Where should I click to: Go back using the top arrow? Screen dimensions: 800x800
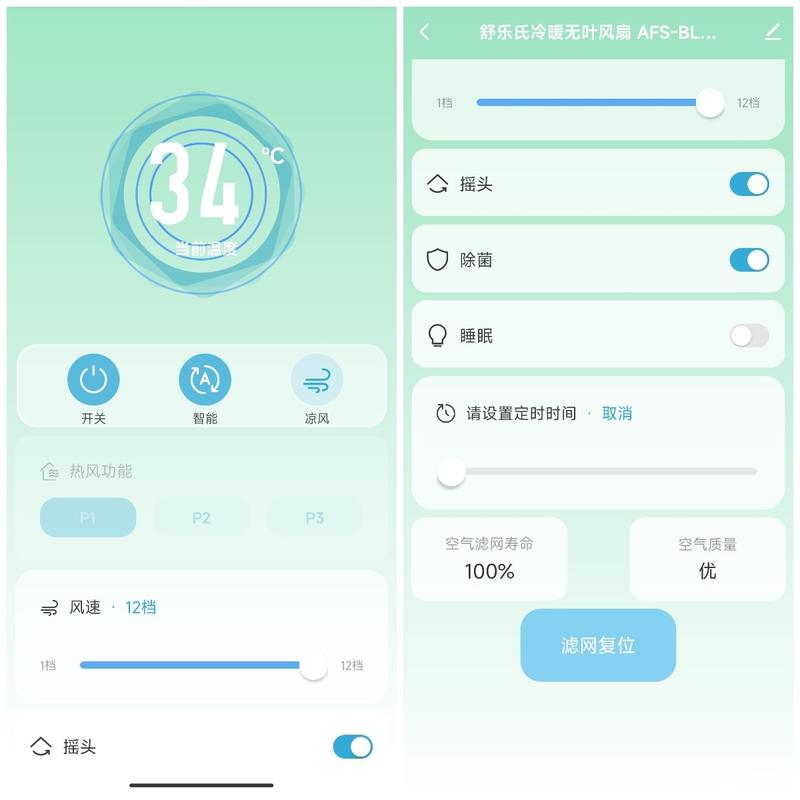coord(424,32)
